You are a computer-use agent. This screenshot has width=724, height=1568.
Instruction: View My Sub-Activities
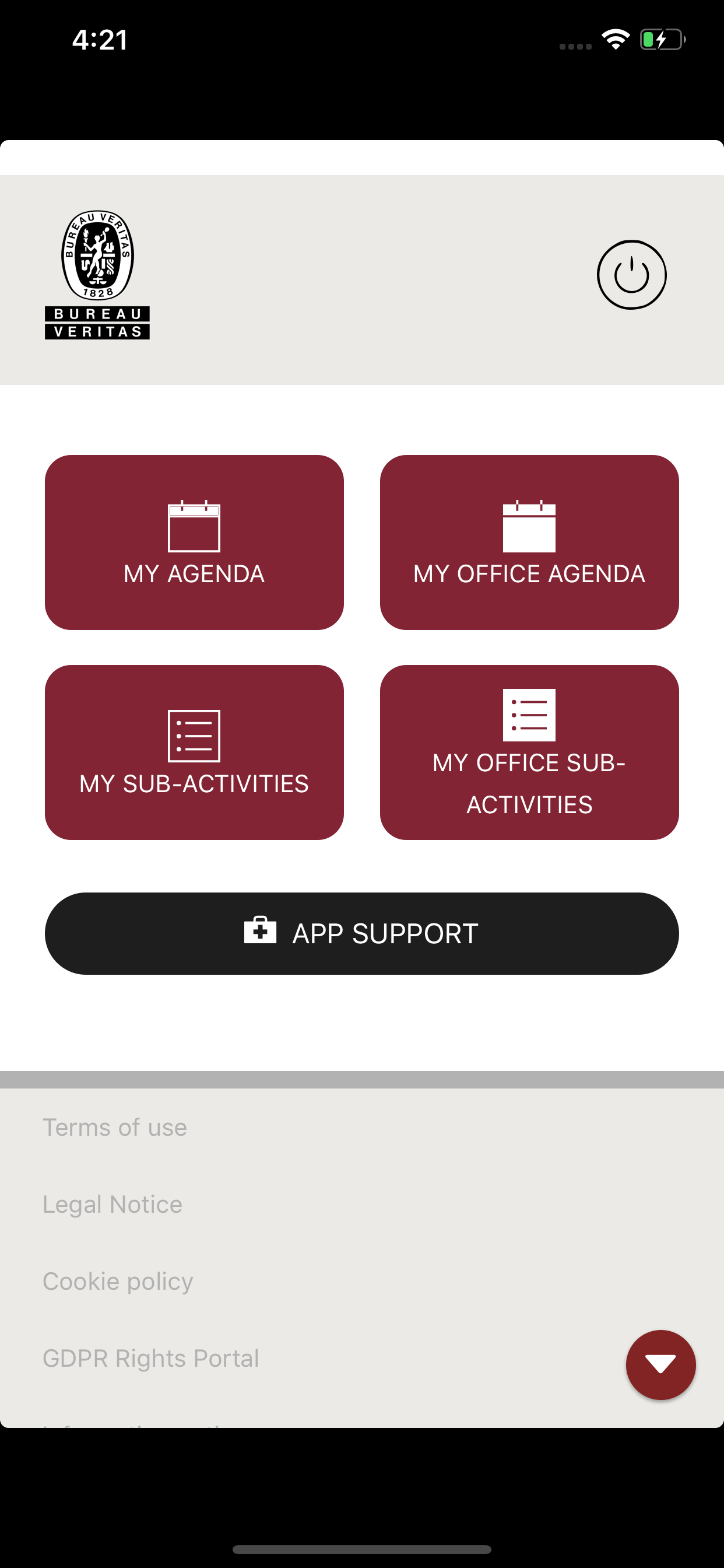click(x=194, y=752)
